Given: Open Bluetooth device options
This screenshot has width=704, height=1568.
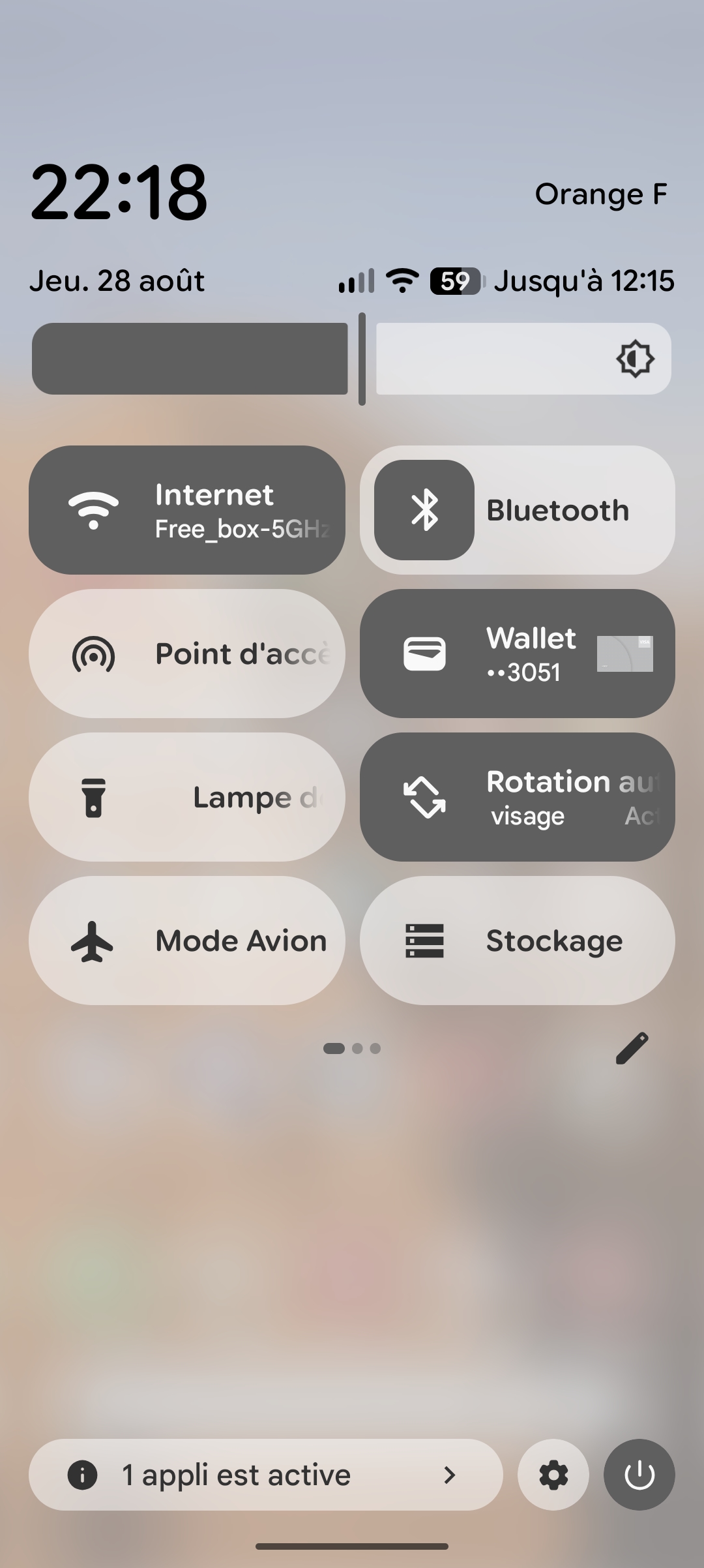Looking at the screenshot, I should click(567, 510).
